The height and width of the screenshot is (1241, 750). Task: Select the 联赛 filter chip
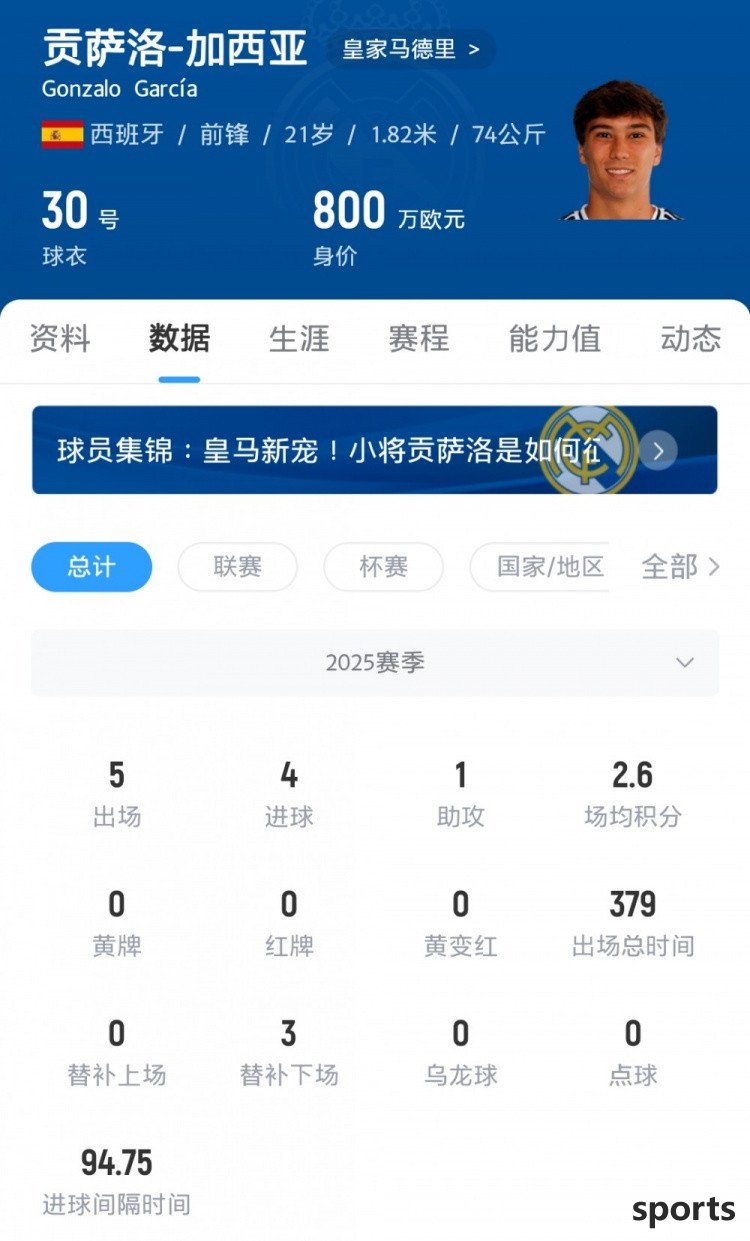click(x=237, y=567)
